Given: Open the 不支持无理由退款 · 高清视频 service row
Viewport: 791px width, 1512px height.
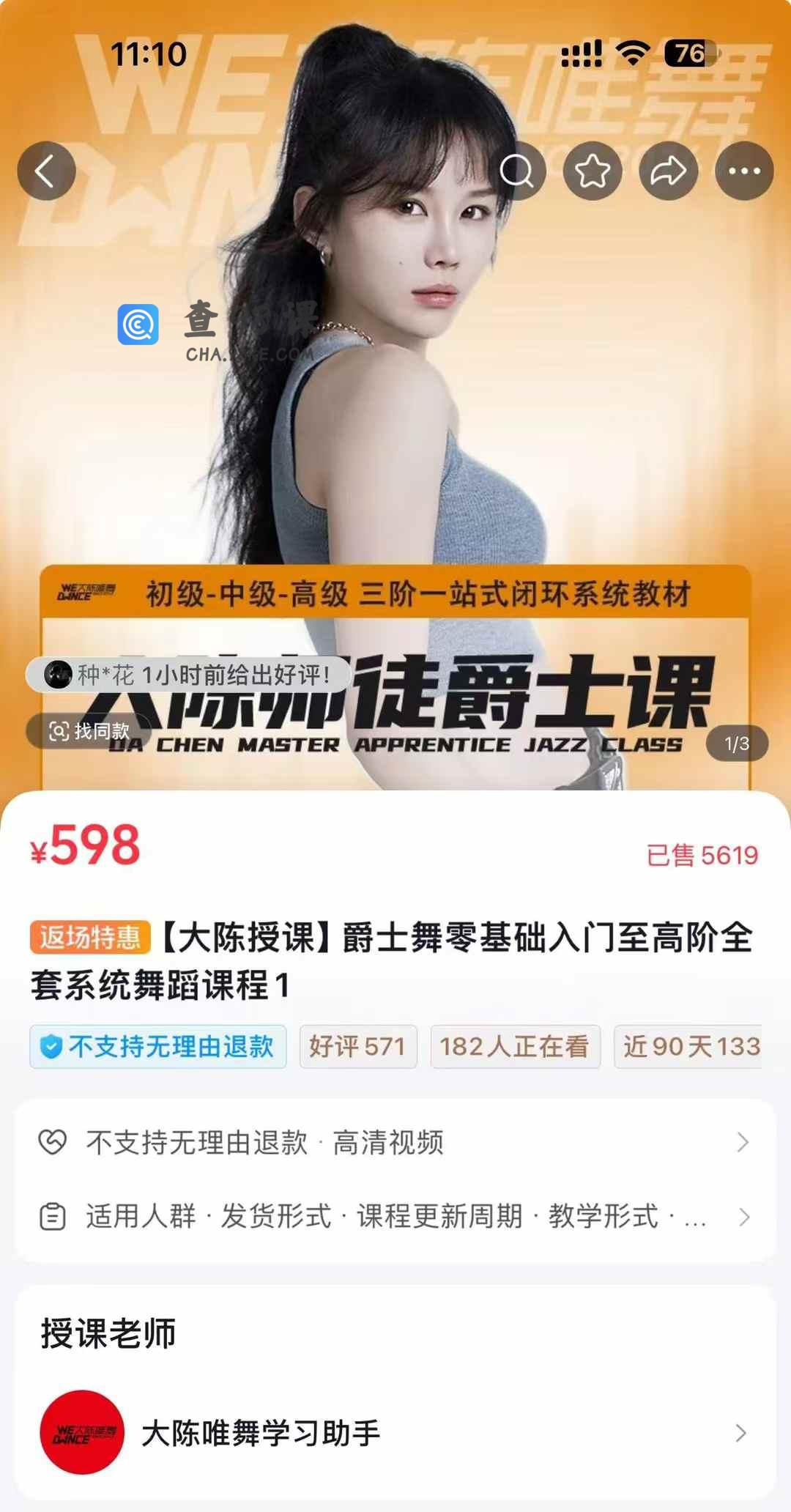Looking at the screenshot, I should pos(395,1142).
